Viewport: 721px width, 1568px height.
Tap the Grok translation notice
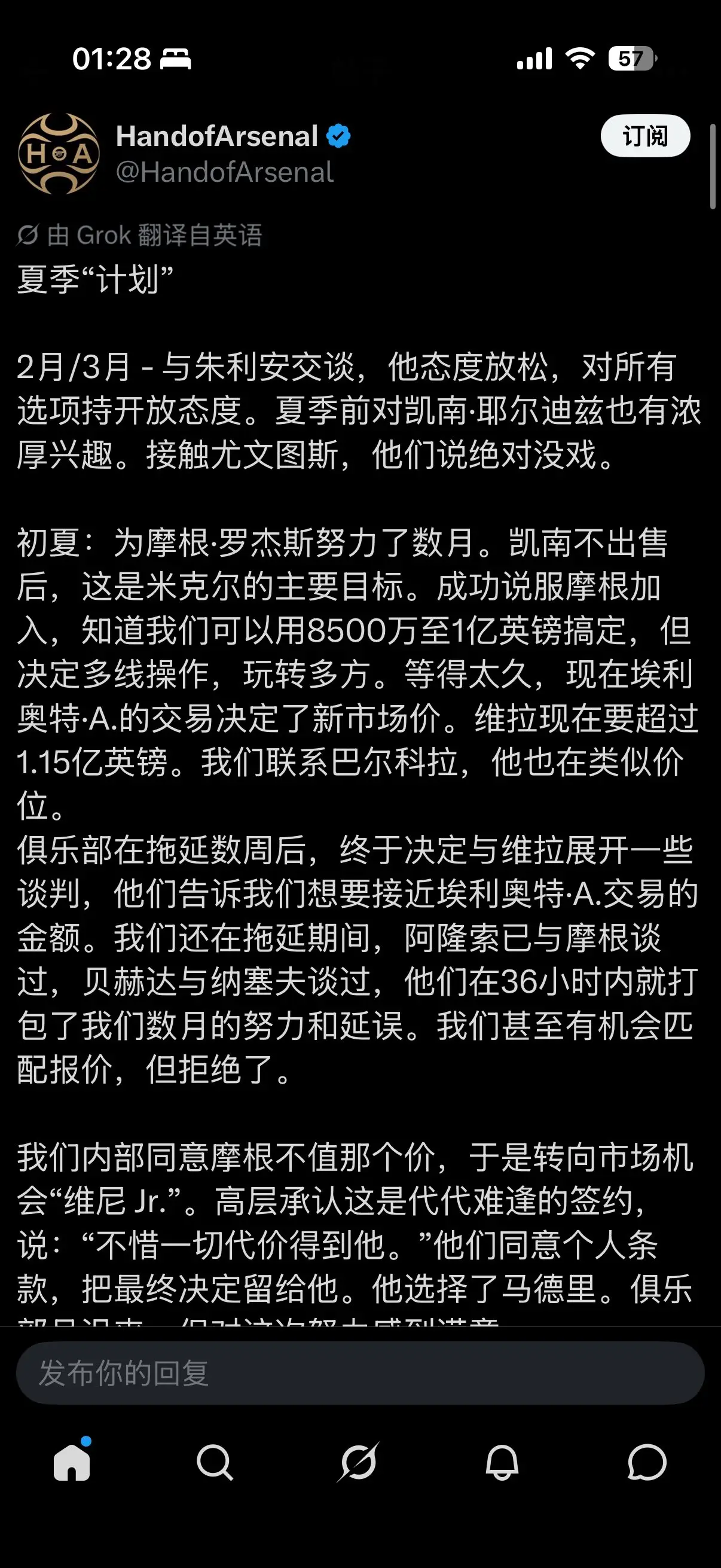tap(139, 235)
